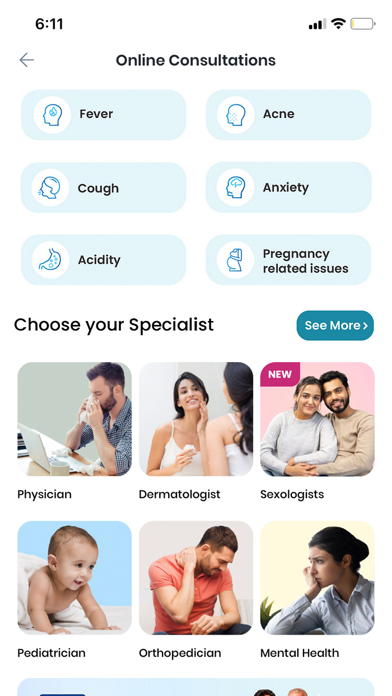Choose the Acne symptom chip
The width and height of the screenshot is (392, 696).
[289, 115]
